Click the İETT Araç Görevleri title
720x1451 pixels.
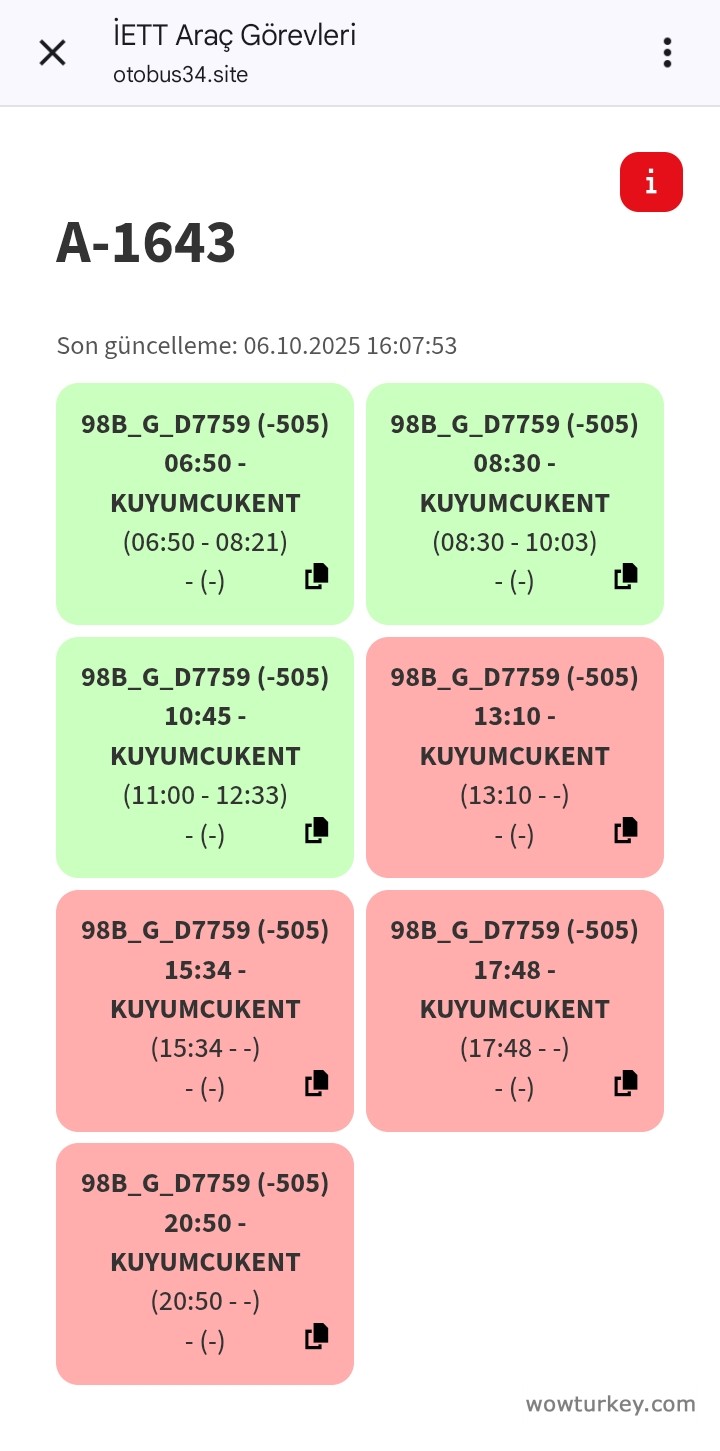click(235, 36)
